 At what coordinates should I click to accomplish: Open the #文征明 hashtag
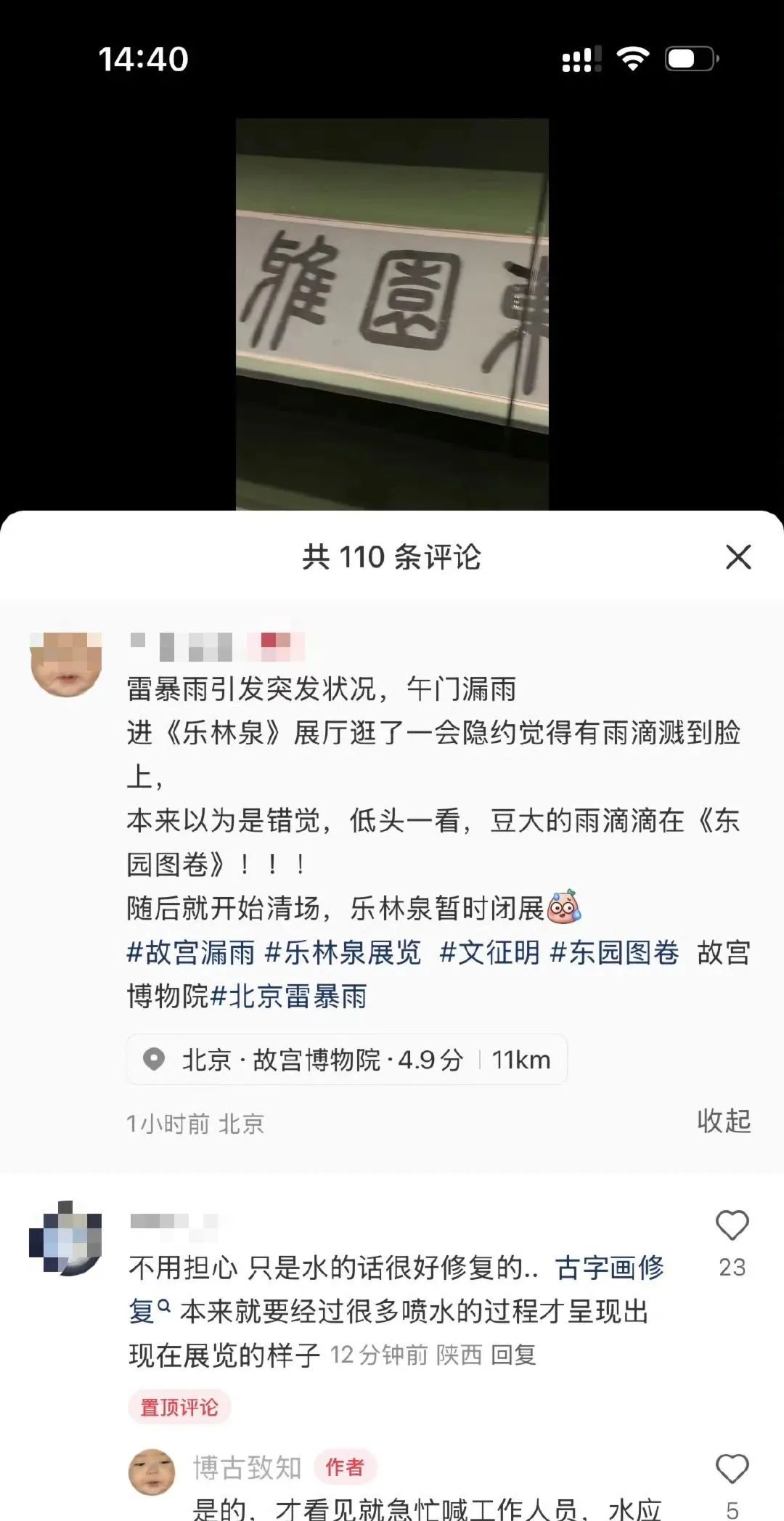489,952
